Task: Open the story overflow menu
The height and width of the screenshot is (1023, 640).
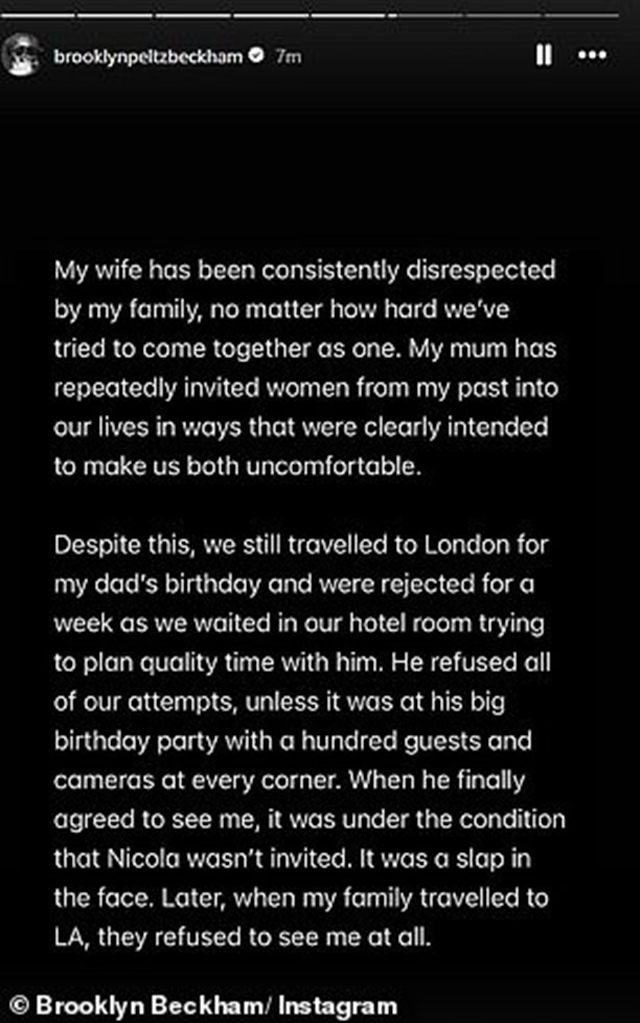Action: pyautogui.click(x=593, y=56)
